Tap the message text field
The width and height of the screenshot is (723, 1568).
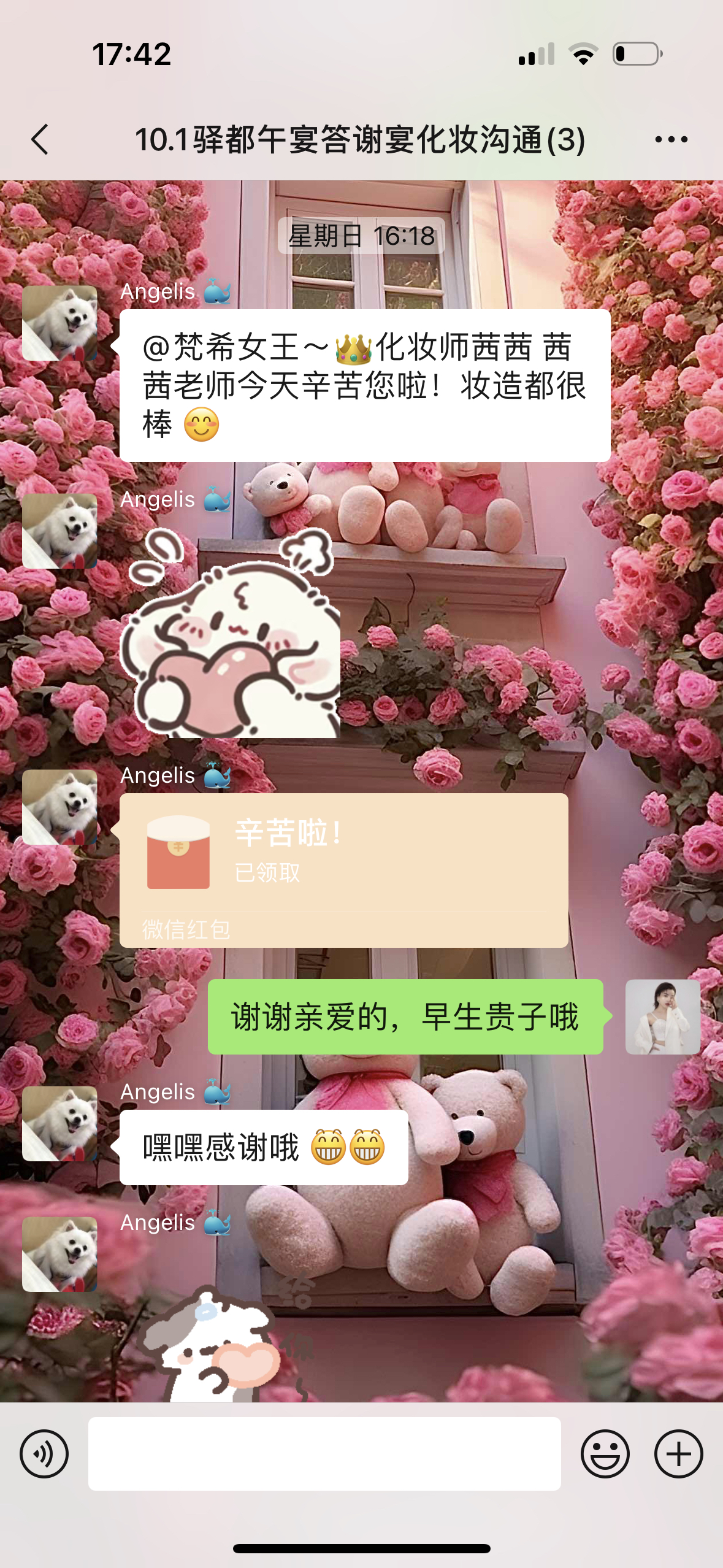tap(324, 1453)
